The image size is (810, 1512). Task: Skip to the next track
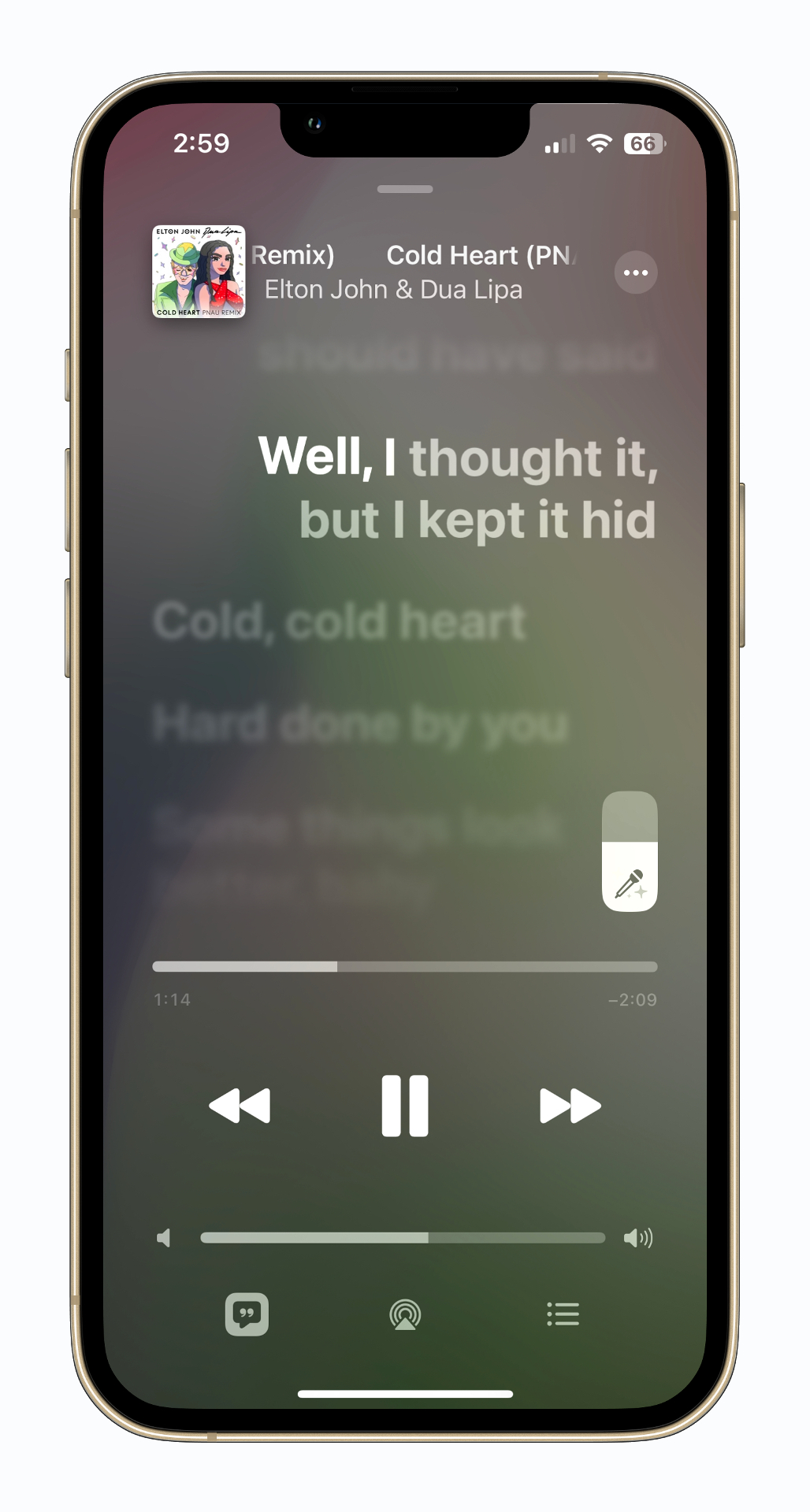click(x=570, y=1106)
